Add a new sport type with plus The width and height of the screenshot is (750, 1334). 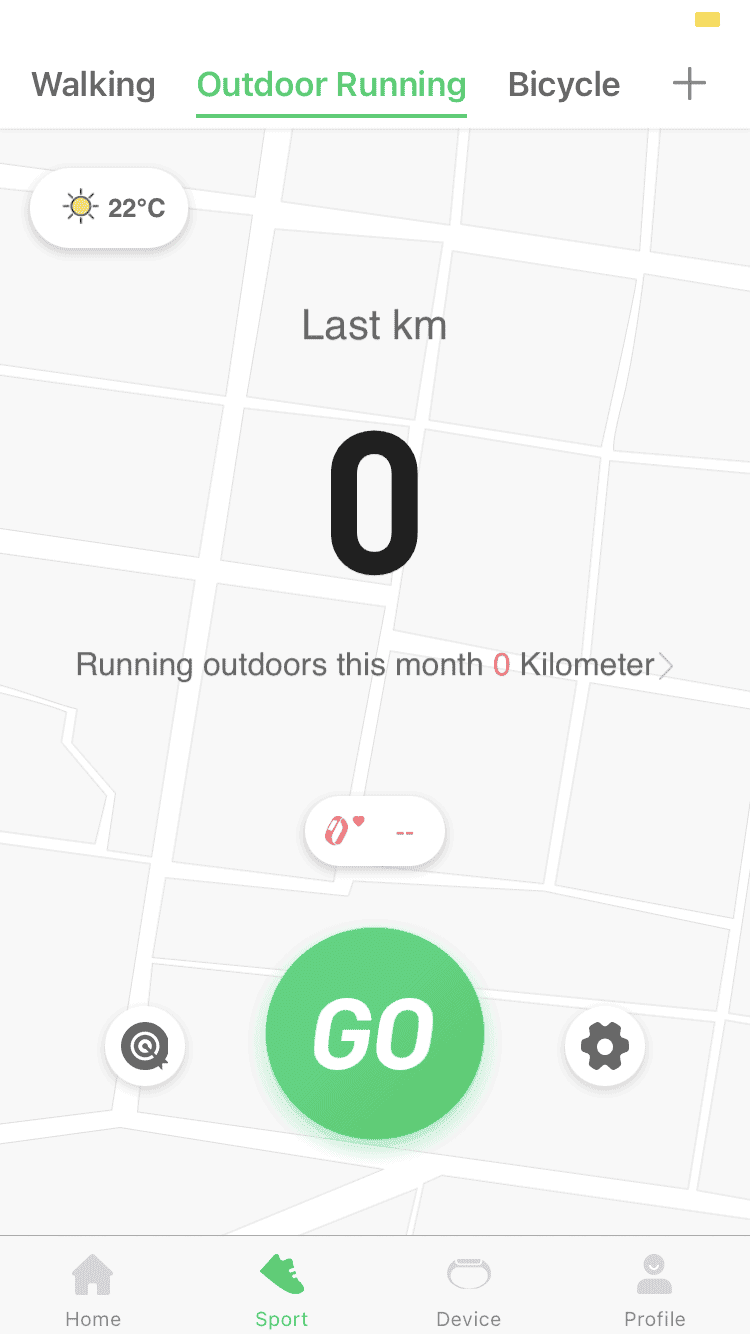(x=689, y=84)
